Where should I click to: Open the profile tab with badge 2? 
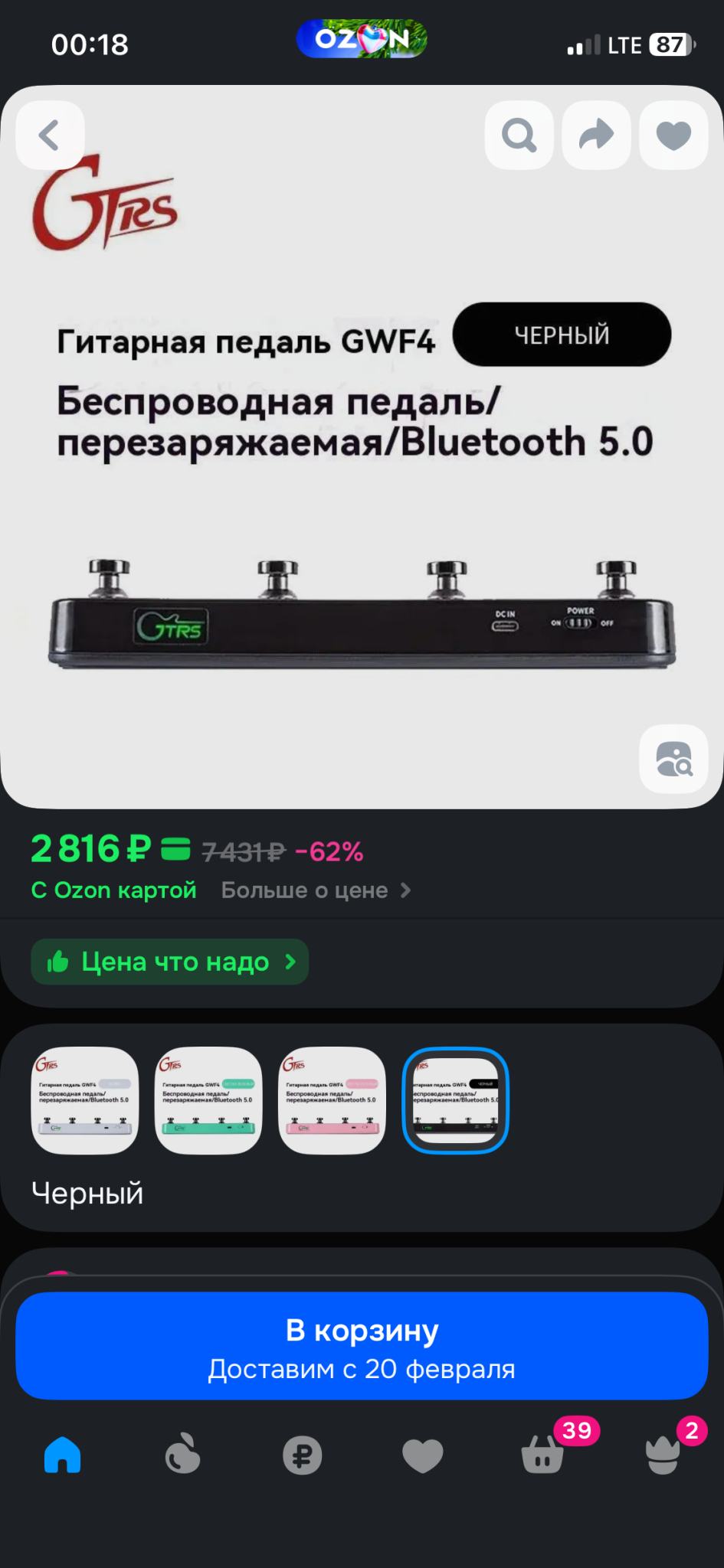(663, 1455)
